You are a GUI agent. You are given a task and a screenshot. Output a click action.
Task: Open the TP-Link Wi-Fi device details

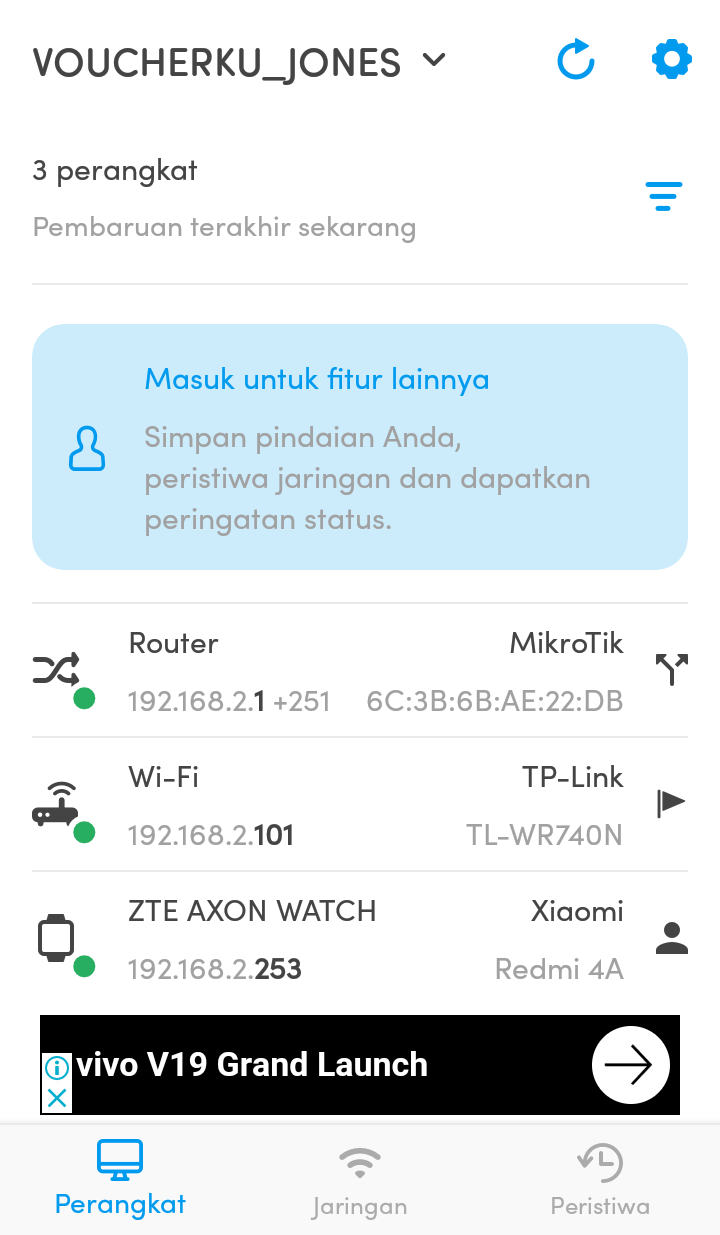(360, 804)
